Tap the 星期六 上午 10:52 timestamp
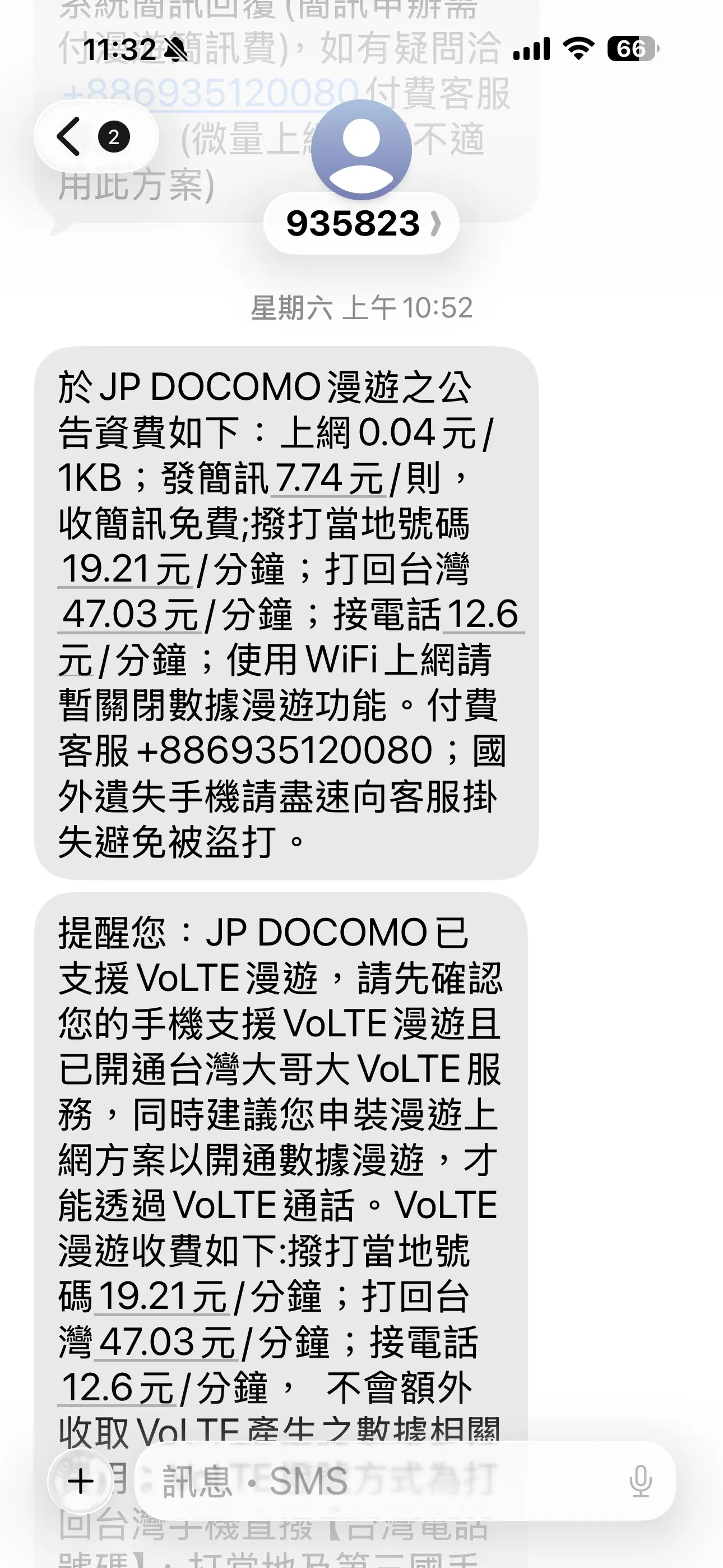This screenshot has width=723, height=1568. pyautogui.click(x=361, y=307)
